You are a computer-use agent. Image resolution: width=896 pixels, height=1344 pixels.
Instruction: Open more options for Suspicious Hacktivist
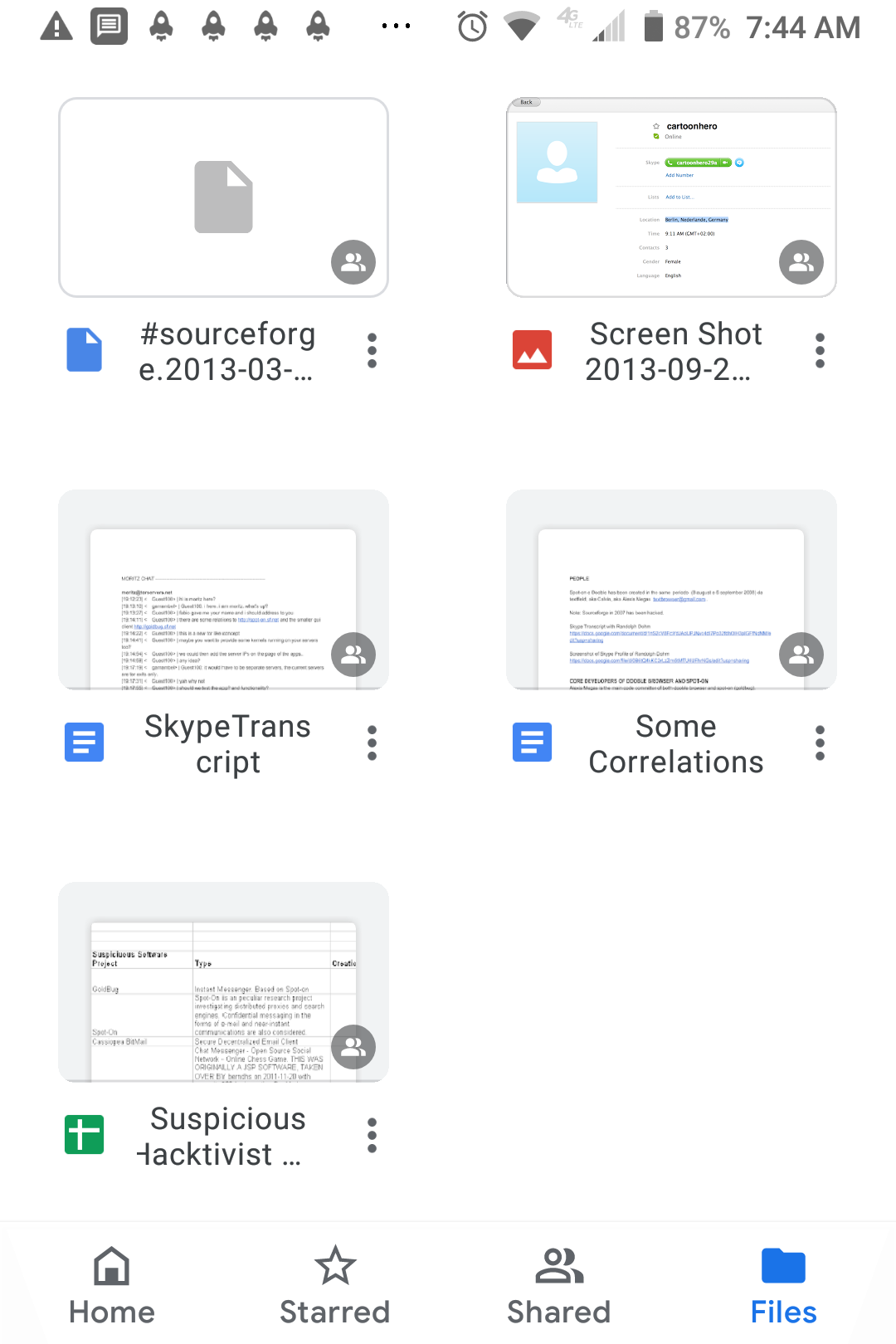coord(373,1136)
